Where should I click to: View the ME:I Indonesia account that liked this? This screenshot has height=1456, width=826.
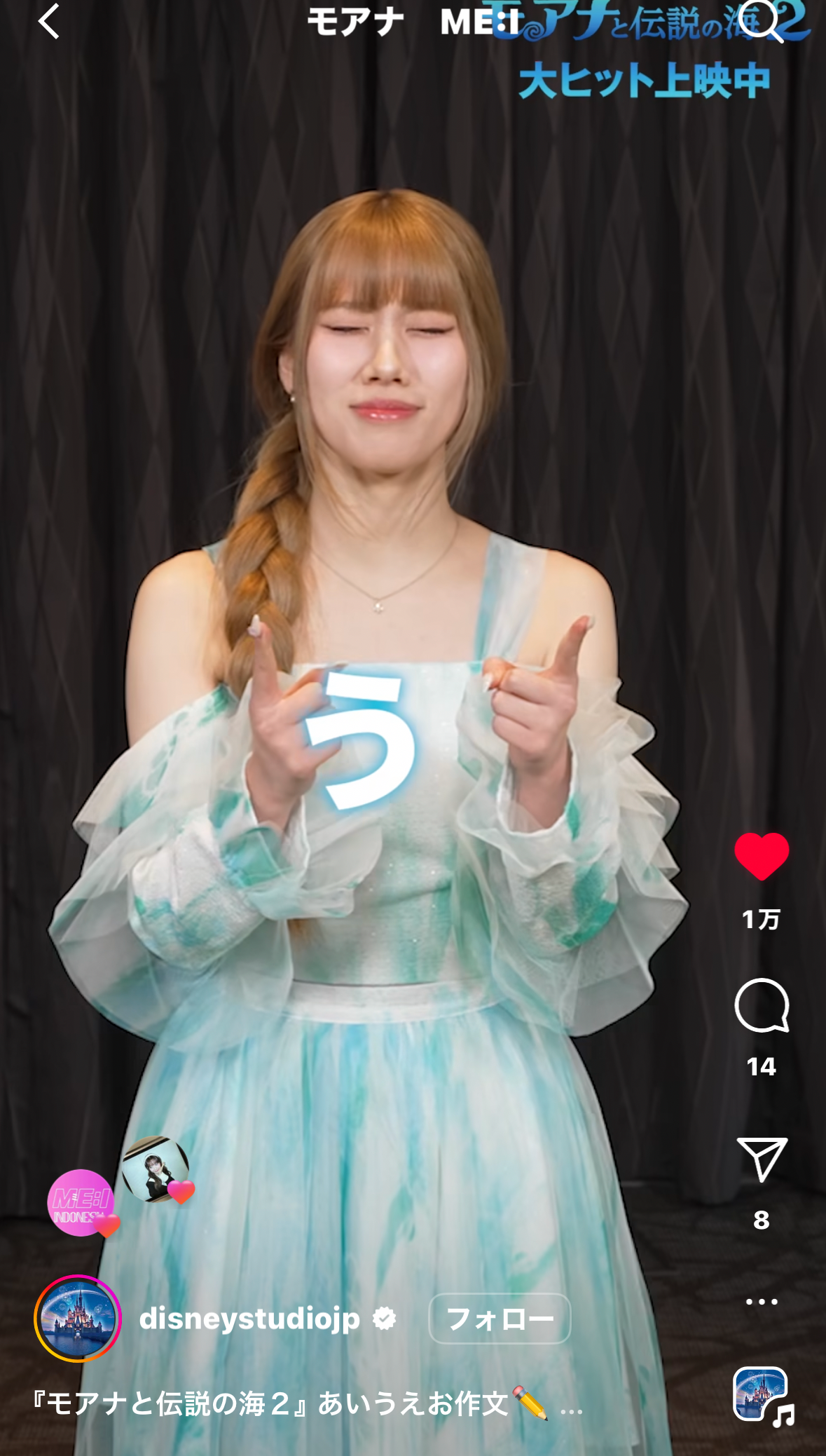[x=81, y=1203]
